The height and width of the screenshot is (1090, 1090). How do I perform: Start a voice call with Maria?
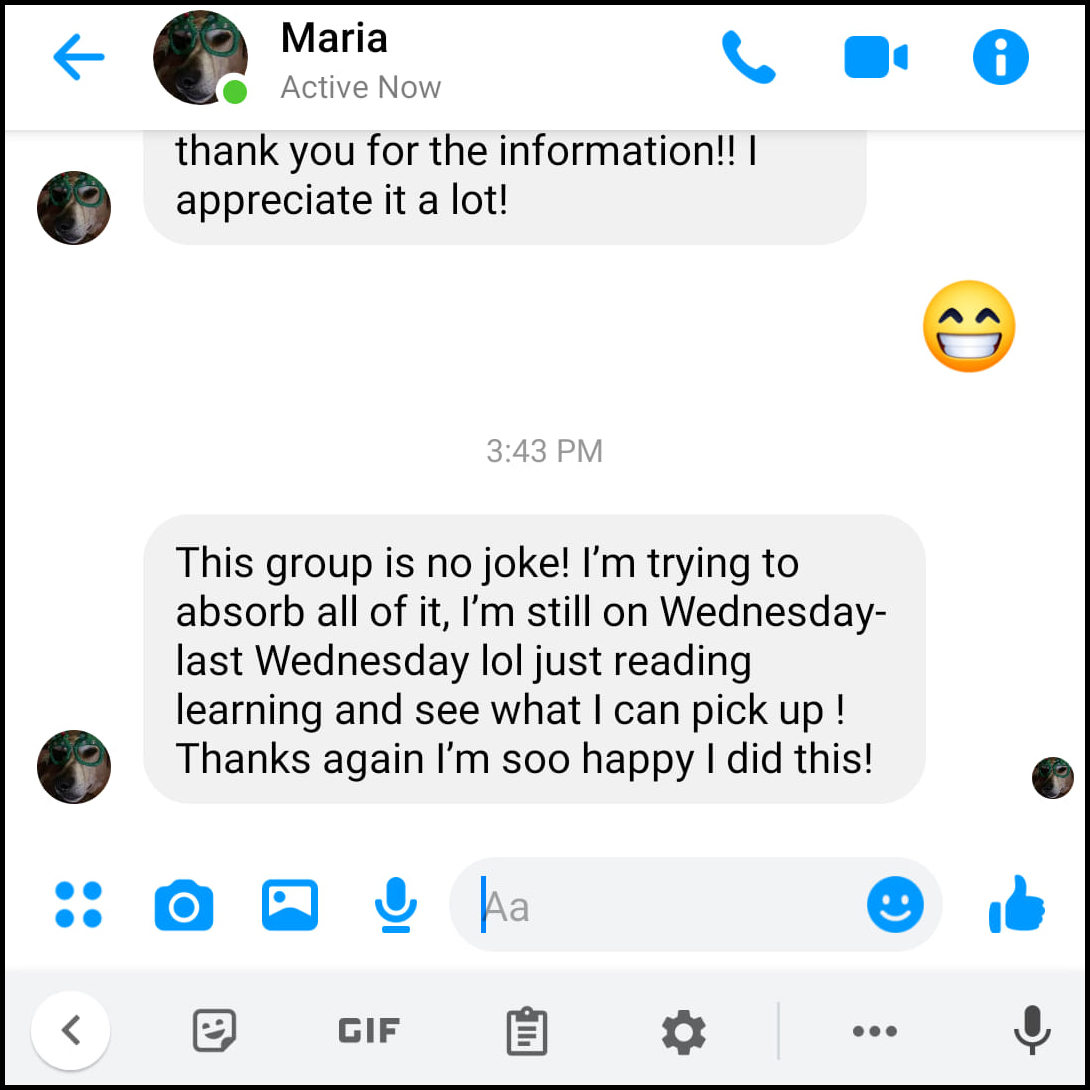pos(748,58)
